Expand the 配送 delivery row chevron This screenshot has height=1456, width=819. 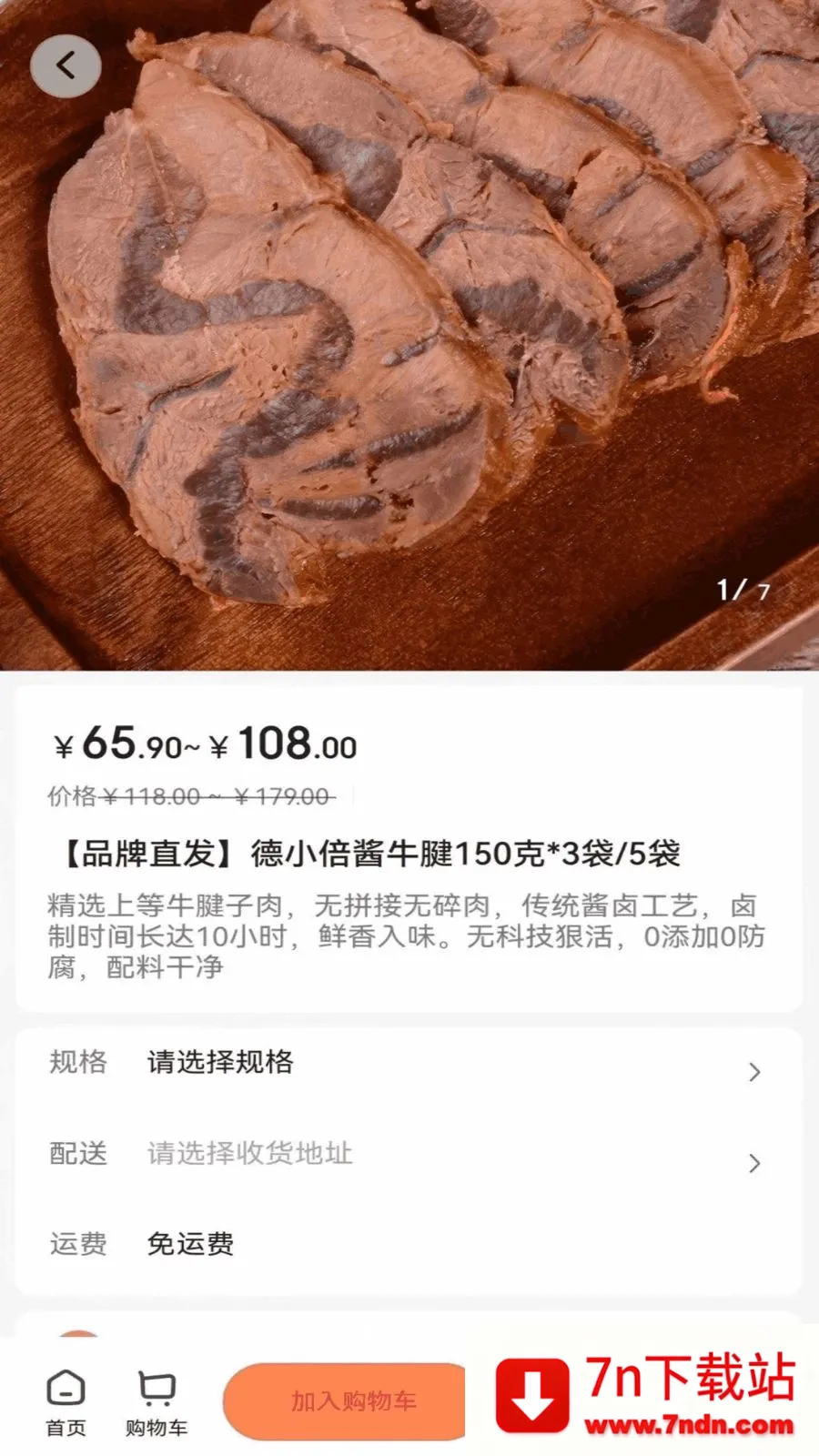pos(753,1163)
